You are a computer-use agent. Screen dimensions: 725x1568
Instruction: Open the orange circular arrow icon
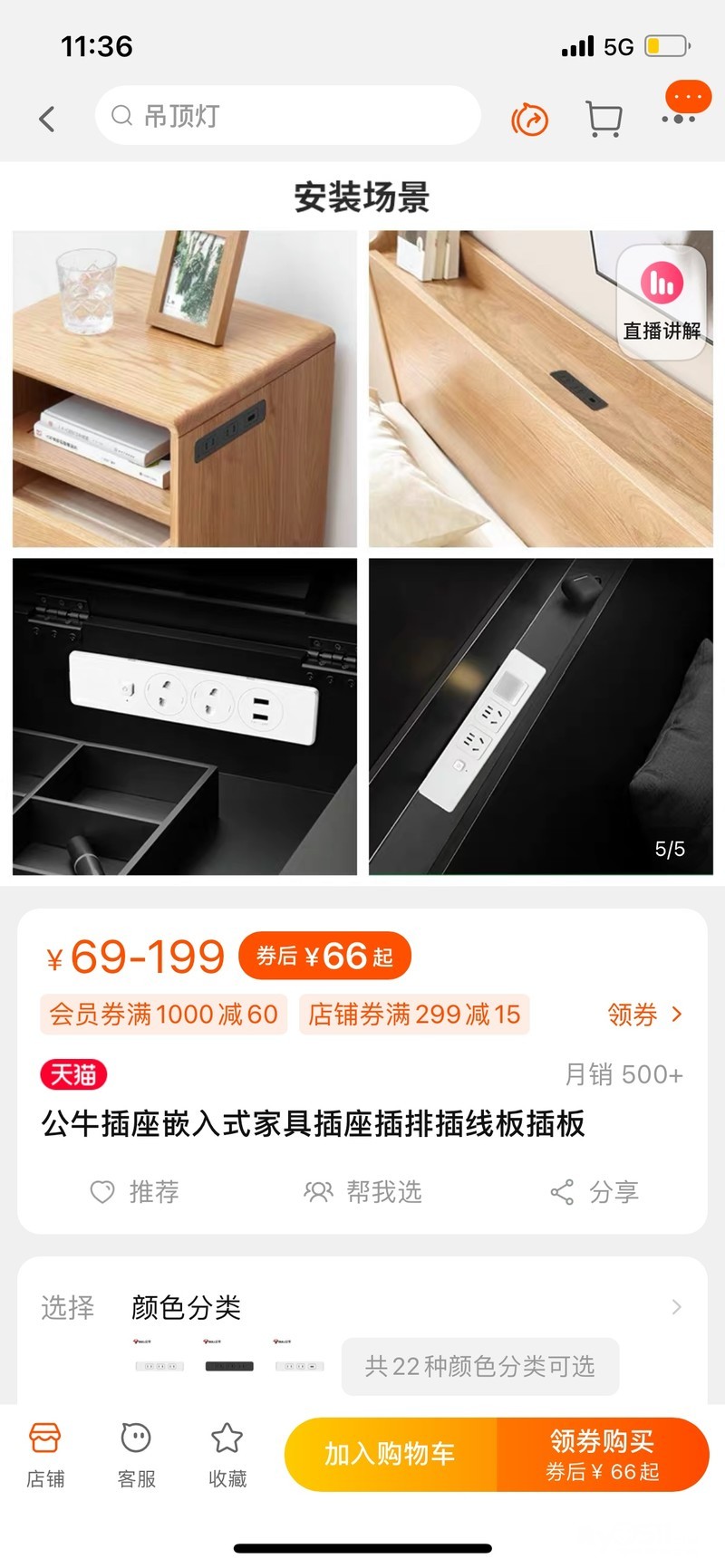coord(530,119)
